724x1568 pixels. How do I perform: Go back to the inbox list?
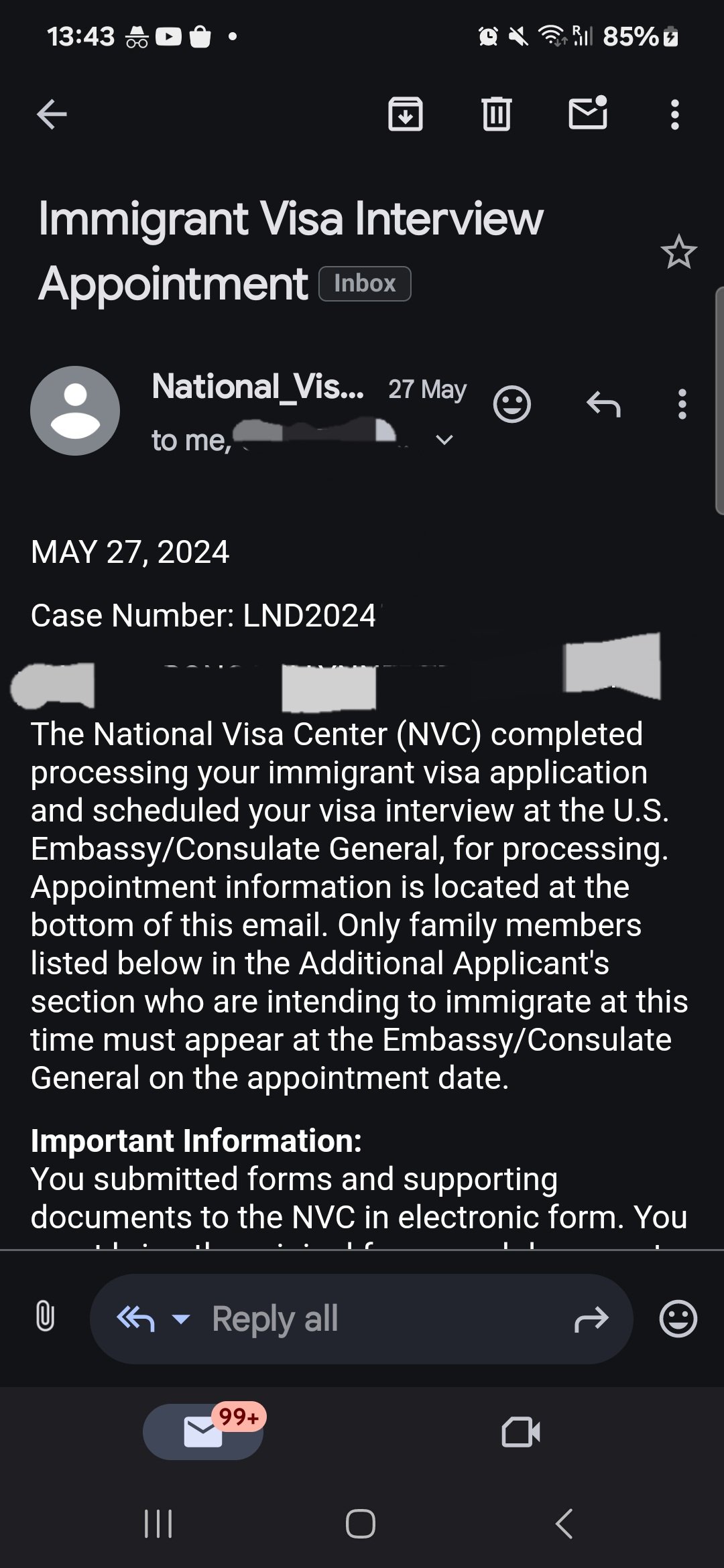tap(52, 114)
